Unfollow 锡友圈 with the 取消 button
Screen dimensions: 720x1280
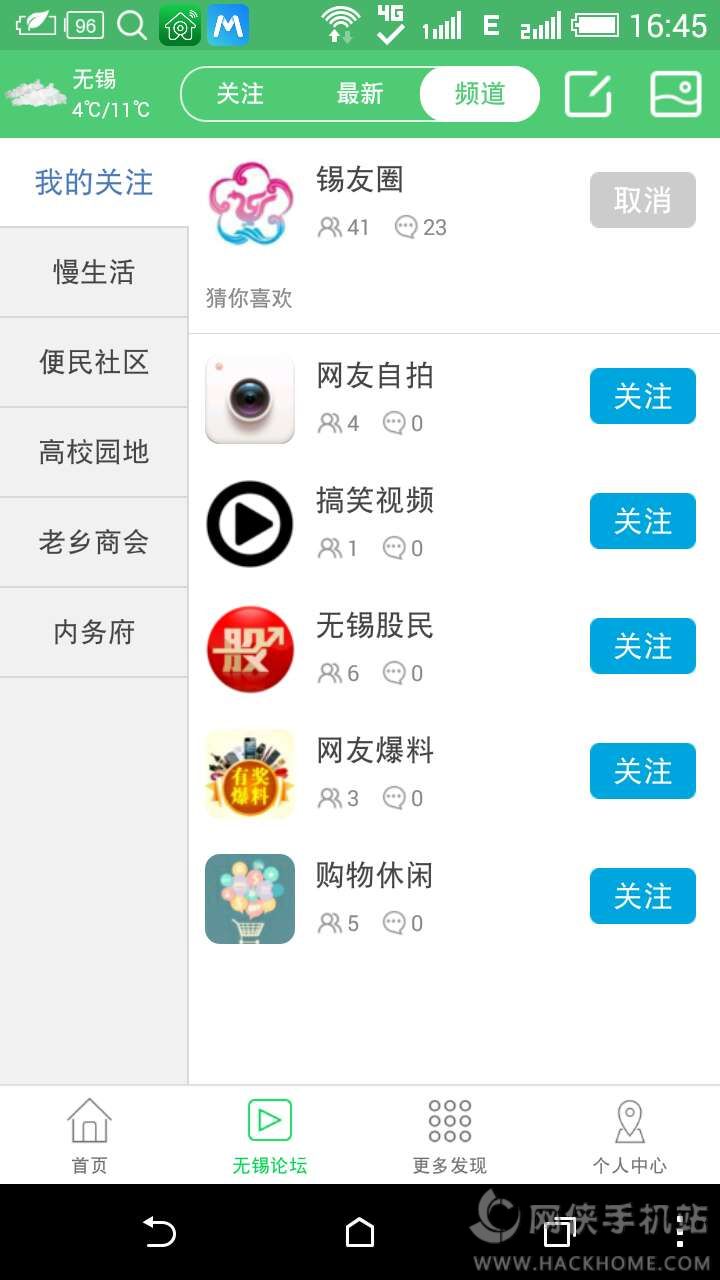(642, 200)
